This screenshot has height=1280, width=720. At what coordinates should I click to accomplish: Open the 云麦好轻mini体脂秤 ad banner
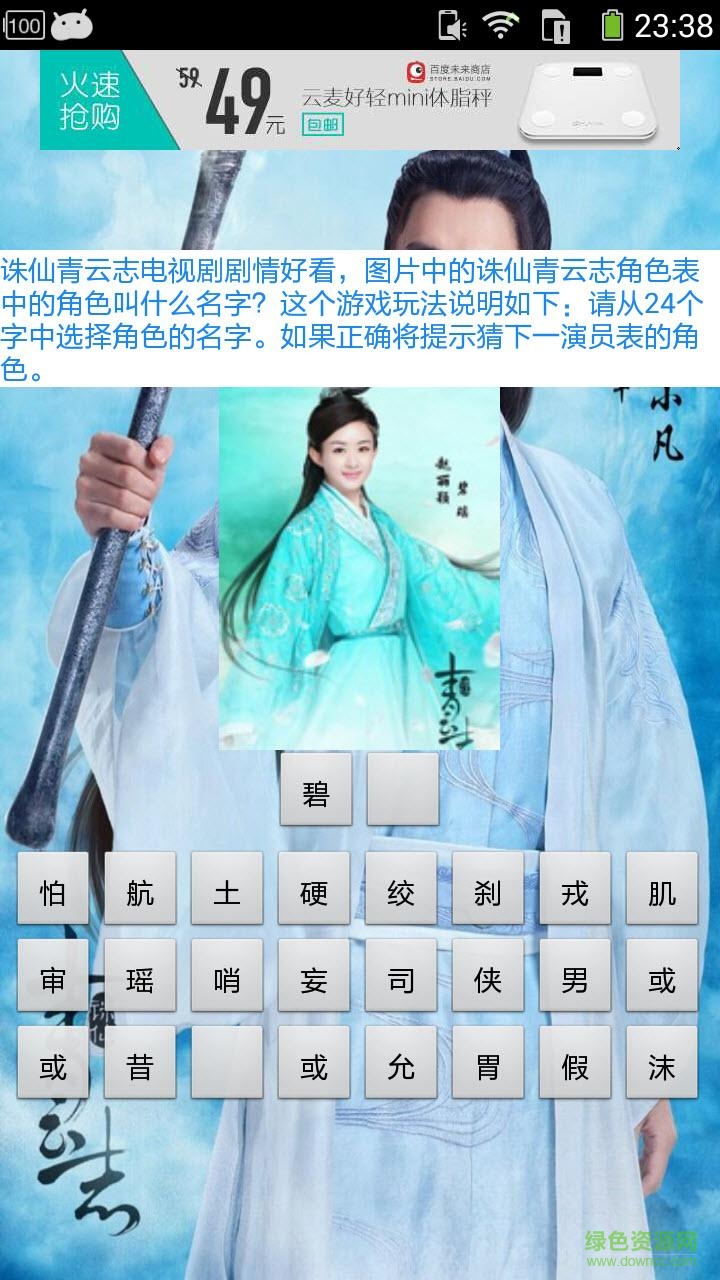(x=360, y=100)
